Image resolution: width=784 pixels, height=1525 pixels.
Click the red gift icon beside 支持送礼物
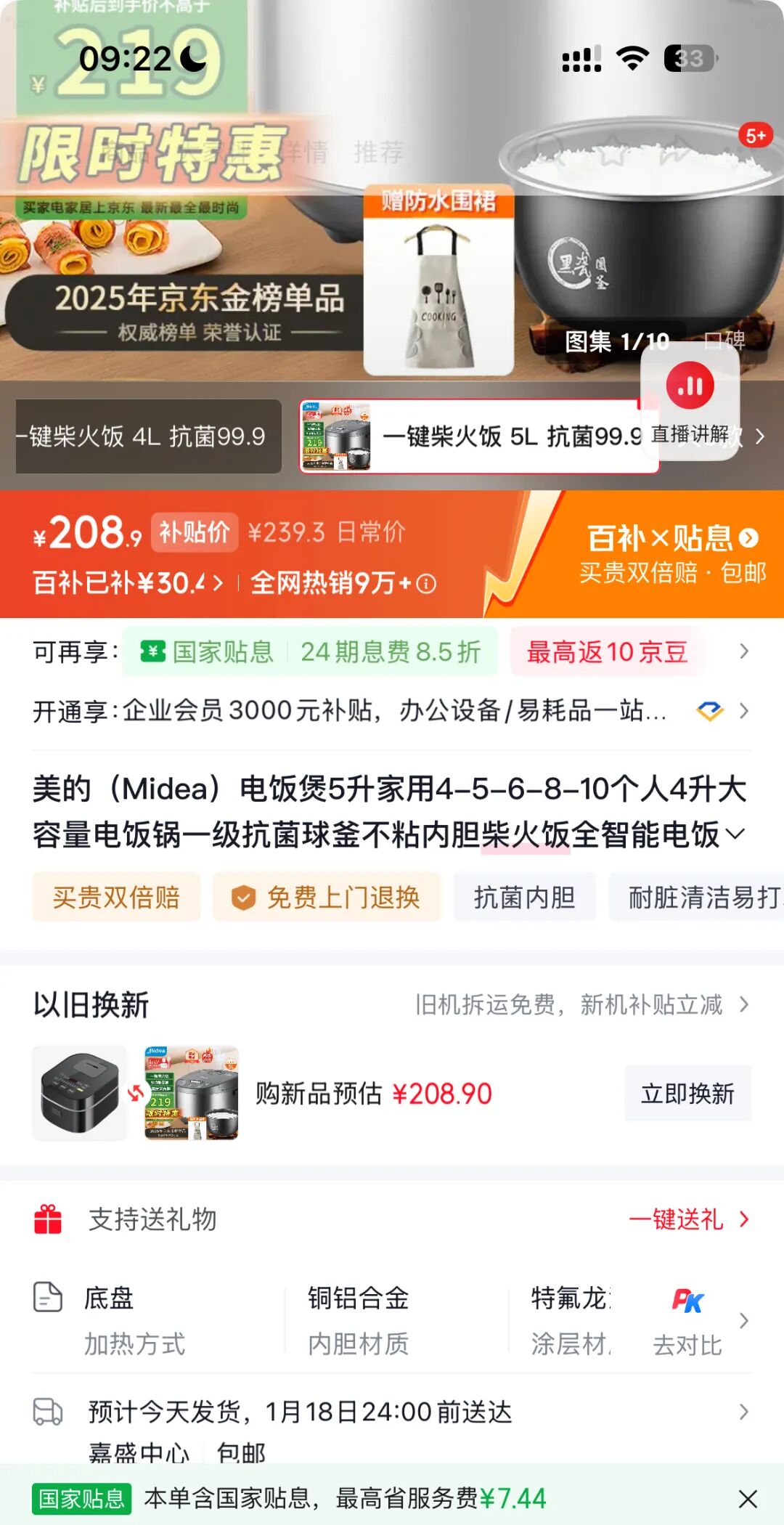49,1220
